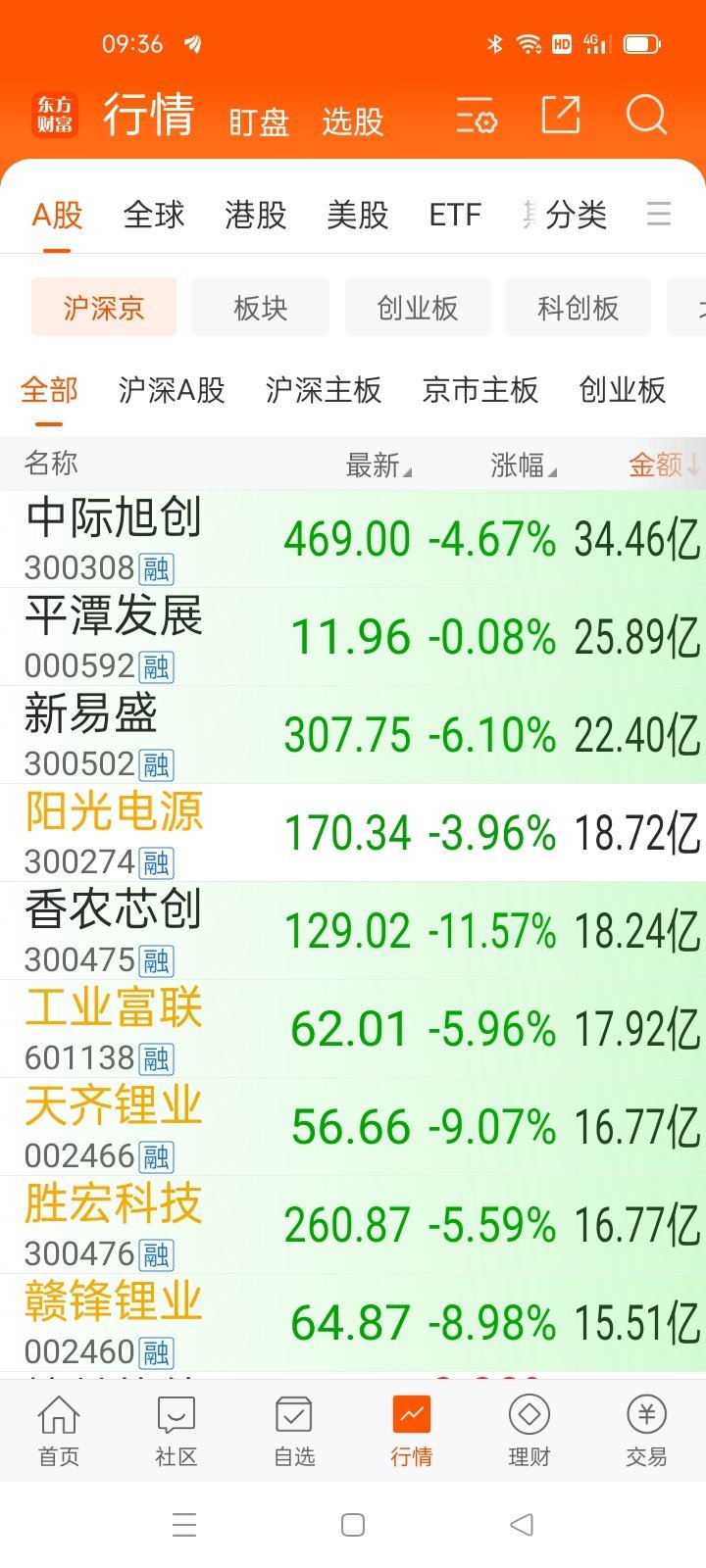Open the quote list settings icon
Screen dimensions: 706x1568
click(477, 117)
